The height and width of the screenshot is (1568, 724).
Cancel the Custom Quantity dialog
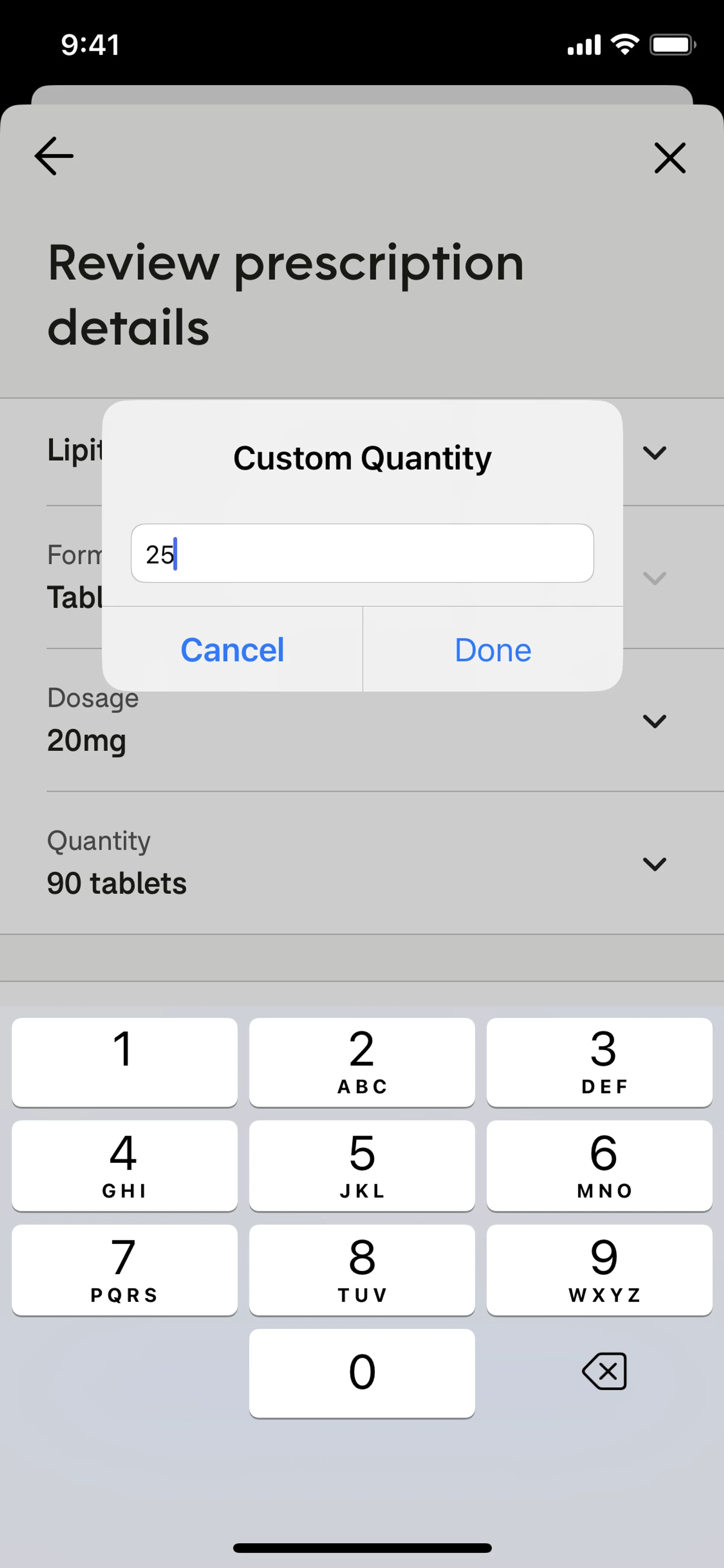click(232, 650)
